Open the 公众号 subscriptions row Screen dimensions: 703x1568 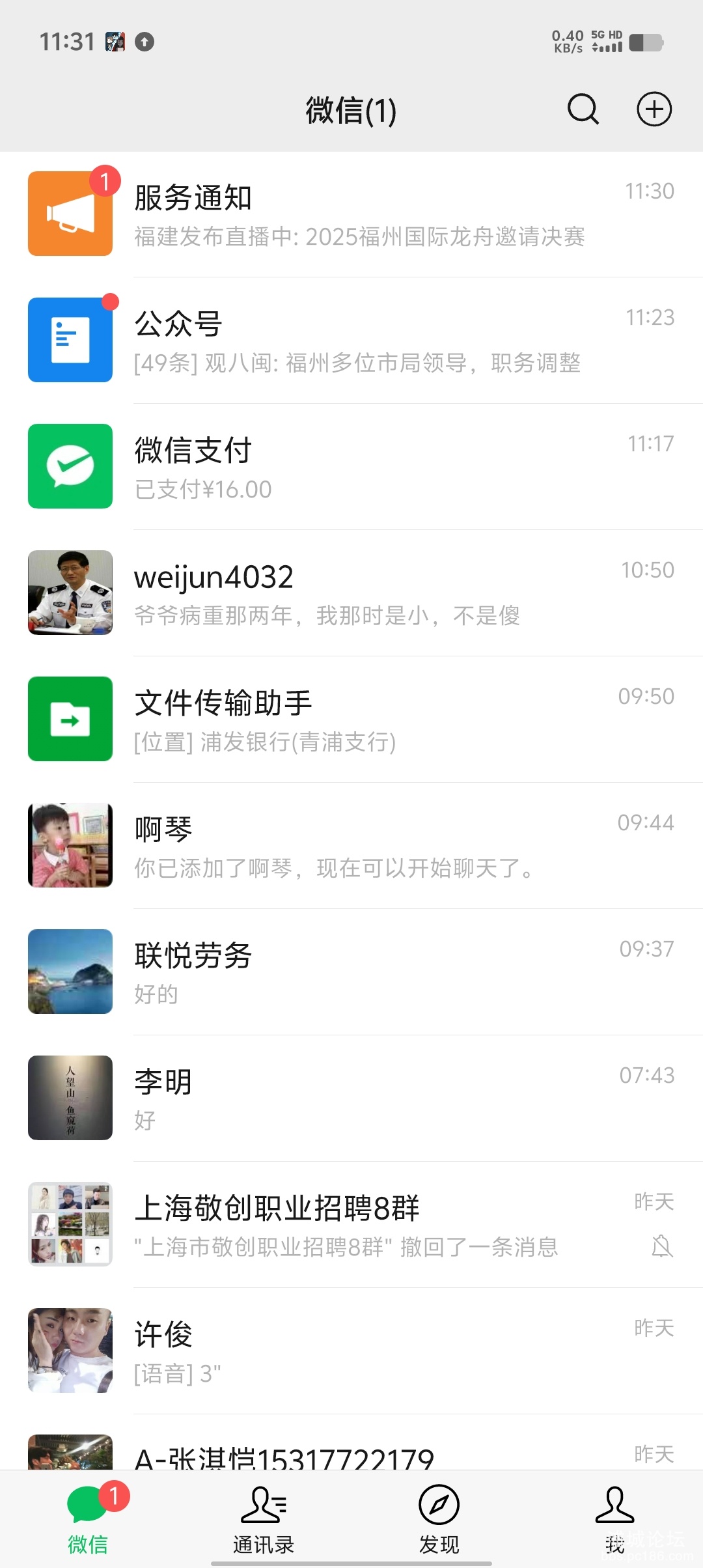(351, 341)
